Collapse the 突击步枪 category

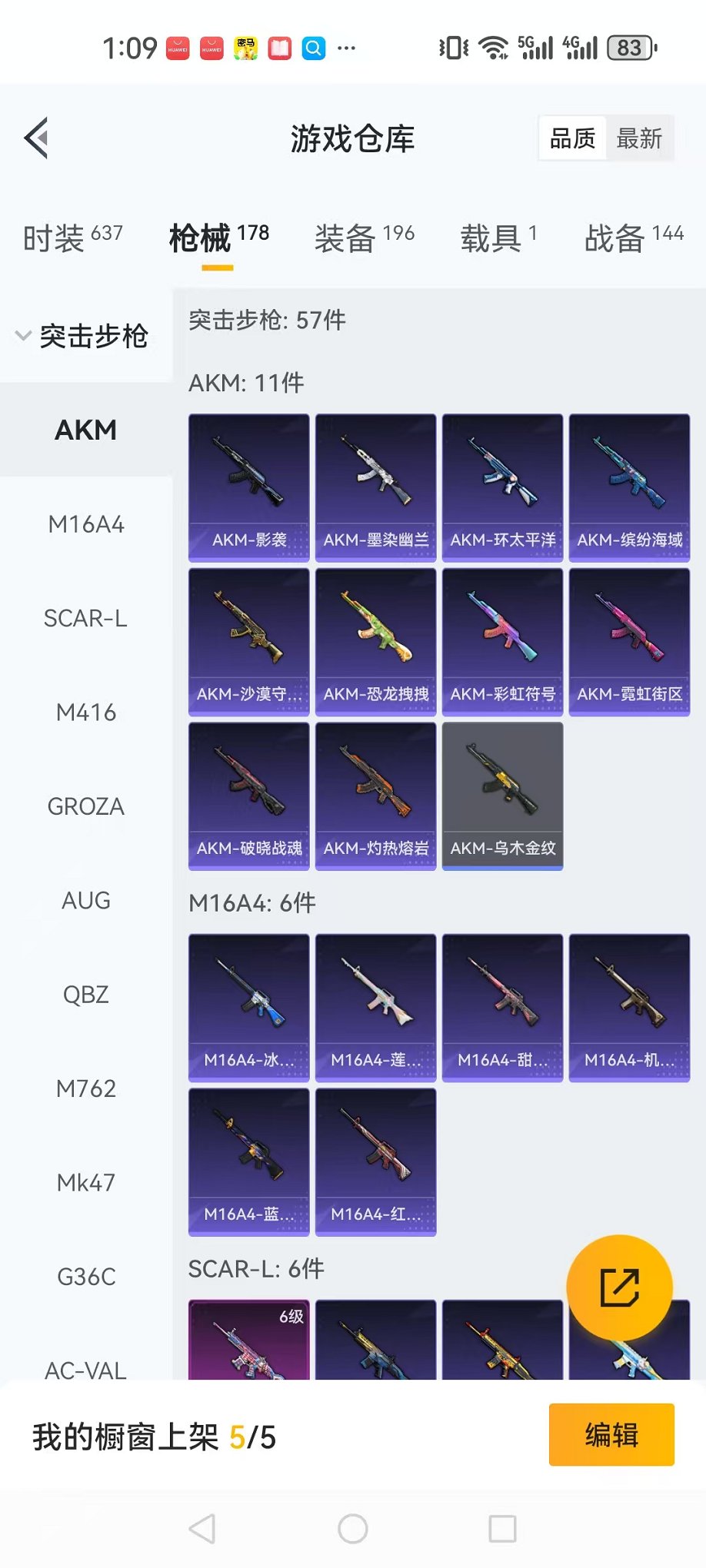coord(83,336)
